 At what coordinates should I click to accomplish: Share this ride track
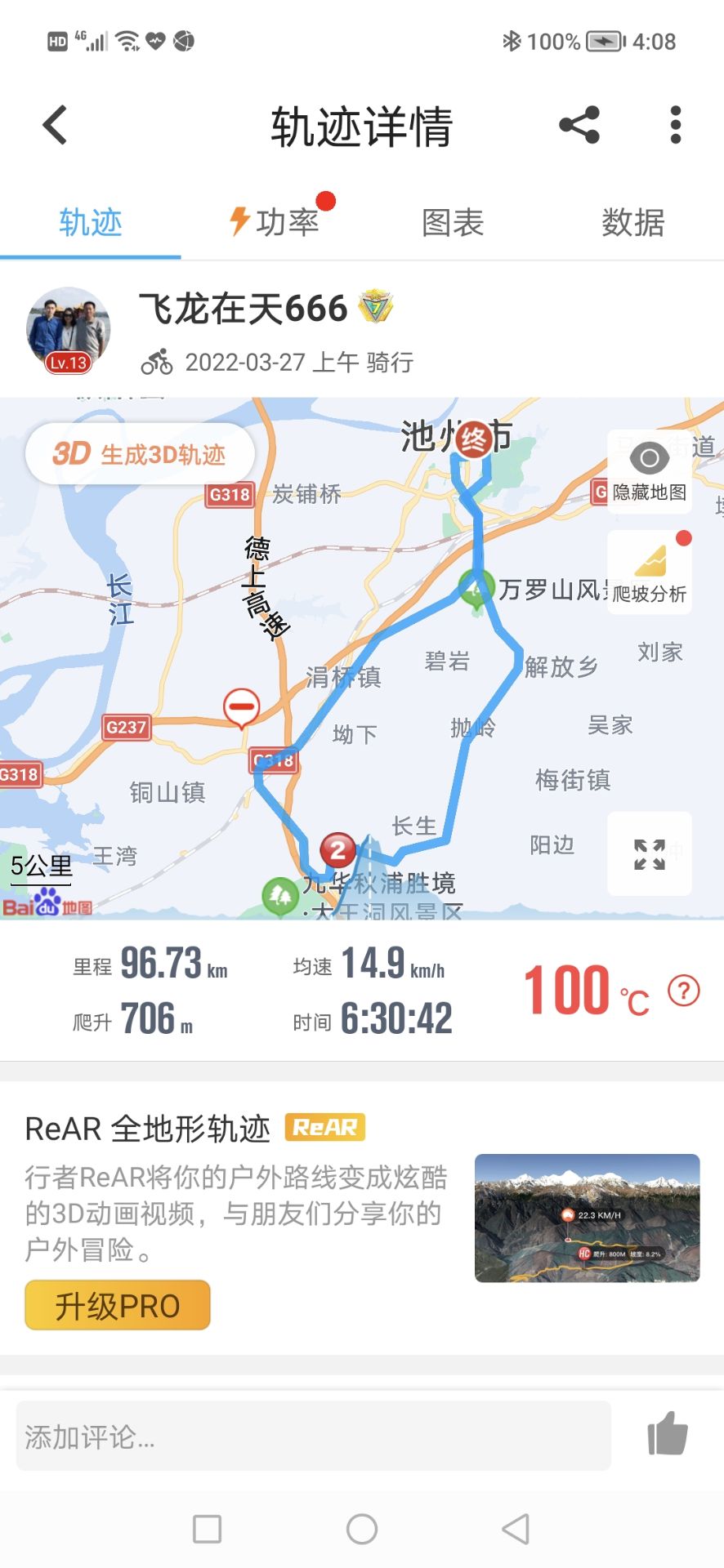(579, 126)
